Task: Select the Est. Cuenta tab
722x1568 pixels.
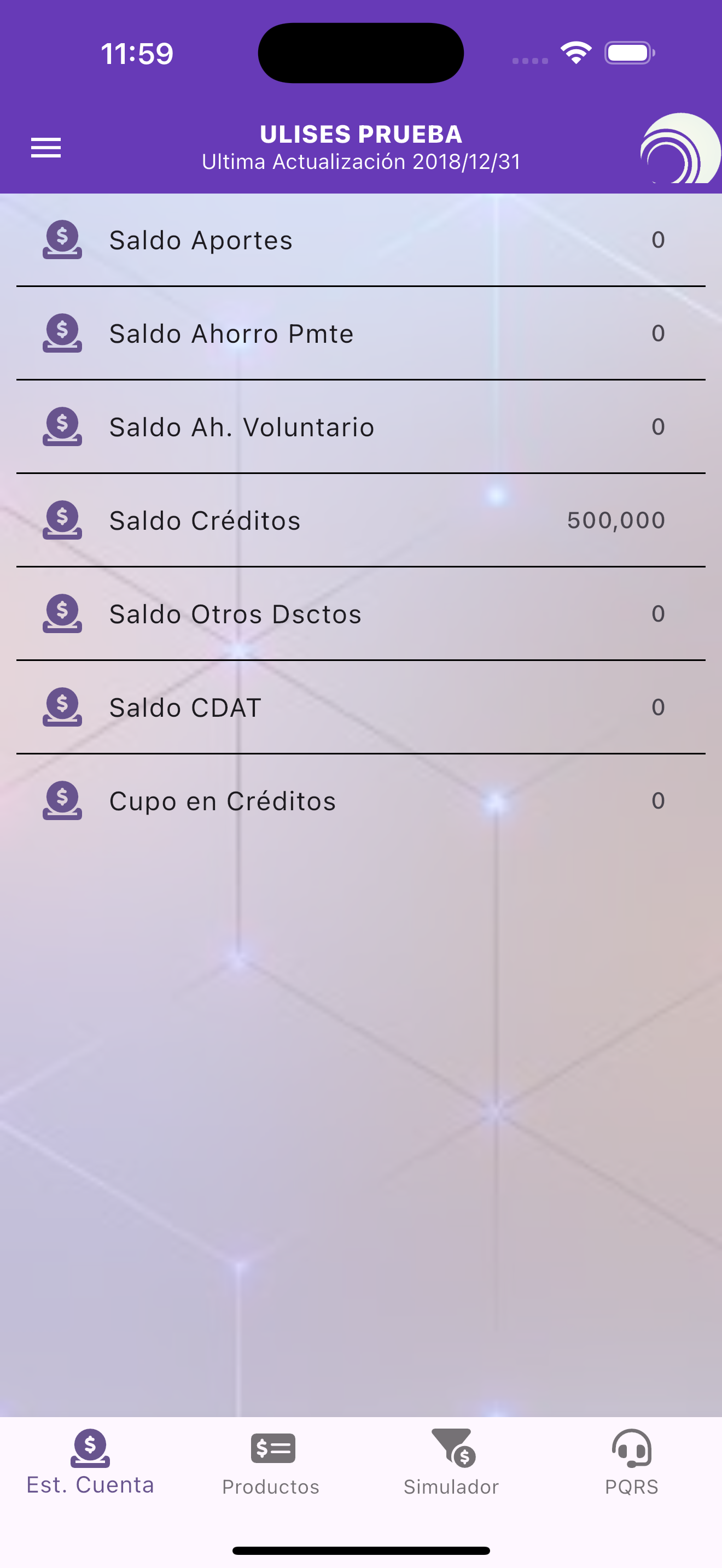Action: point(90,1462)
